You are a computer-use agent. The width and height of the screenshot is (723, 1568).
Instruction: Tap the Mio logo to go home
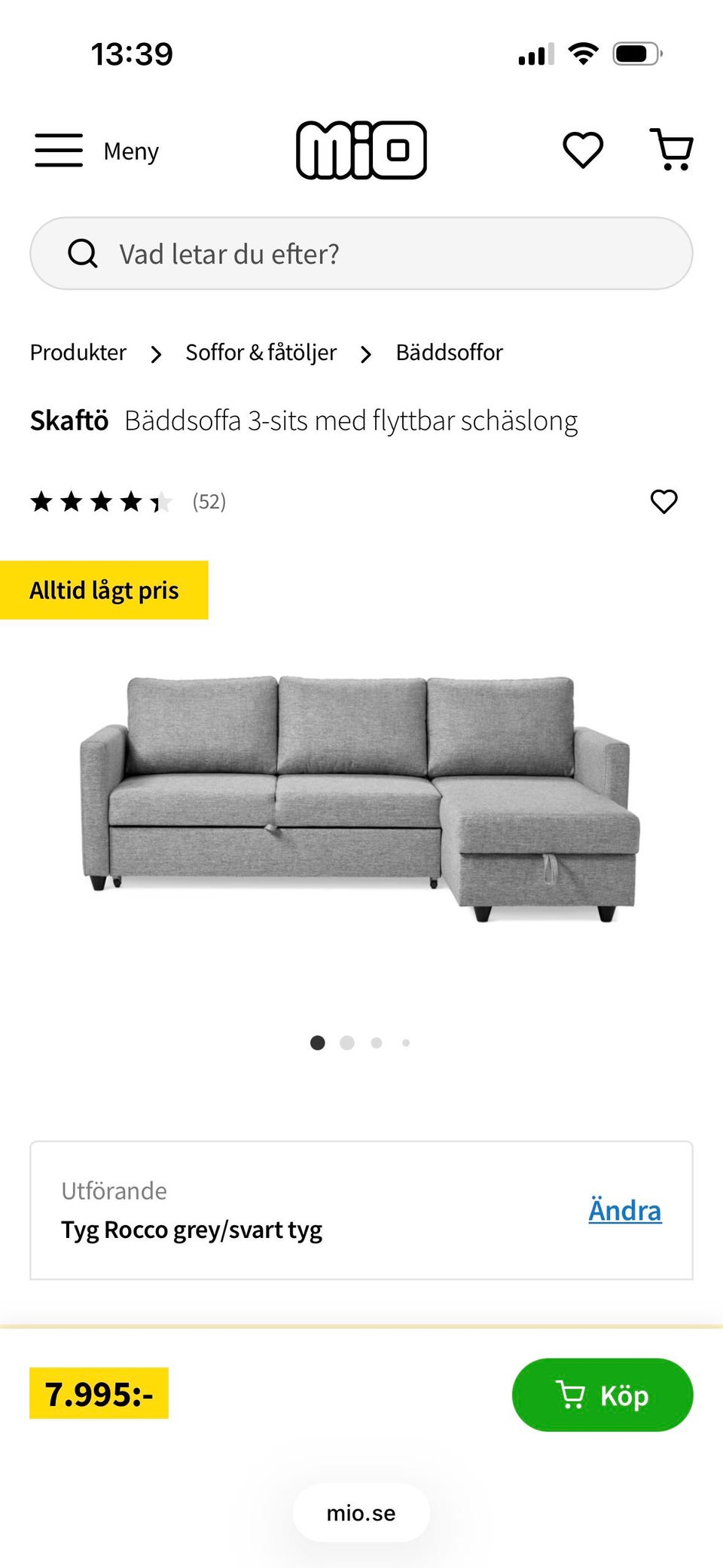point(361,149)
